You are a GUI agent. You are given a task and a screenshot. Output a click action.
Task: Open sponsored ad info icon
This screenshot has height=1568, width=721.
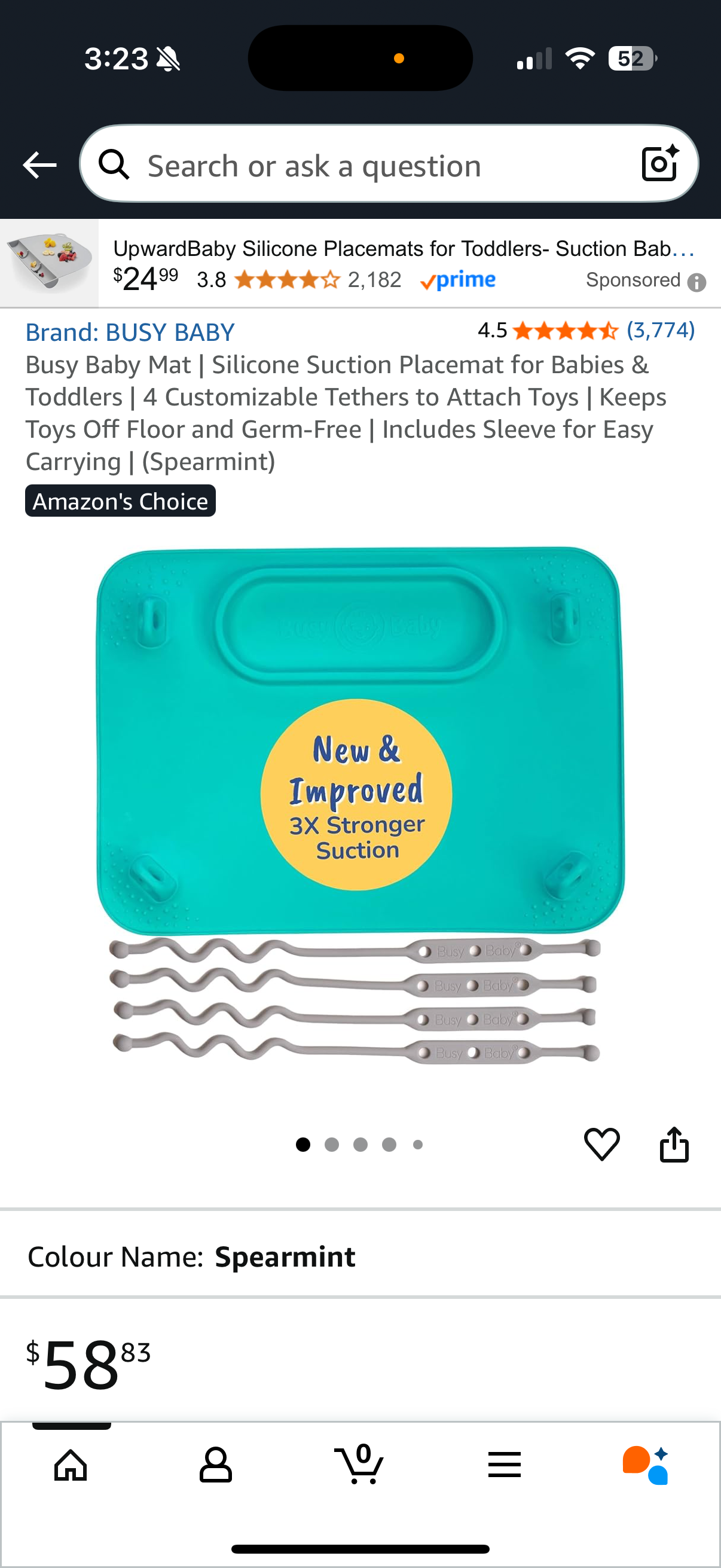coord(696,282)
